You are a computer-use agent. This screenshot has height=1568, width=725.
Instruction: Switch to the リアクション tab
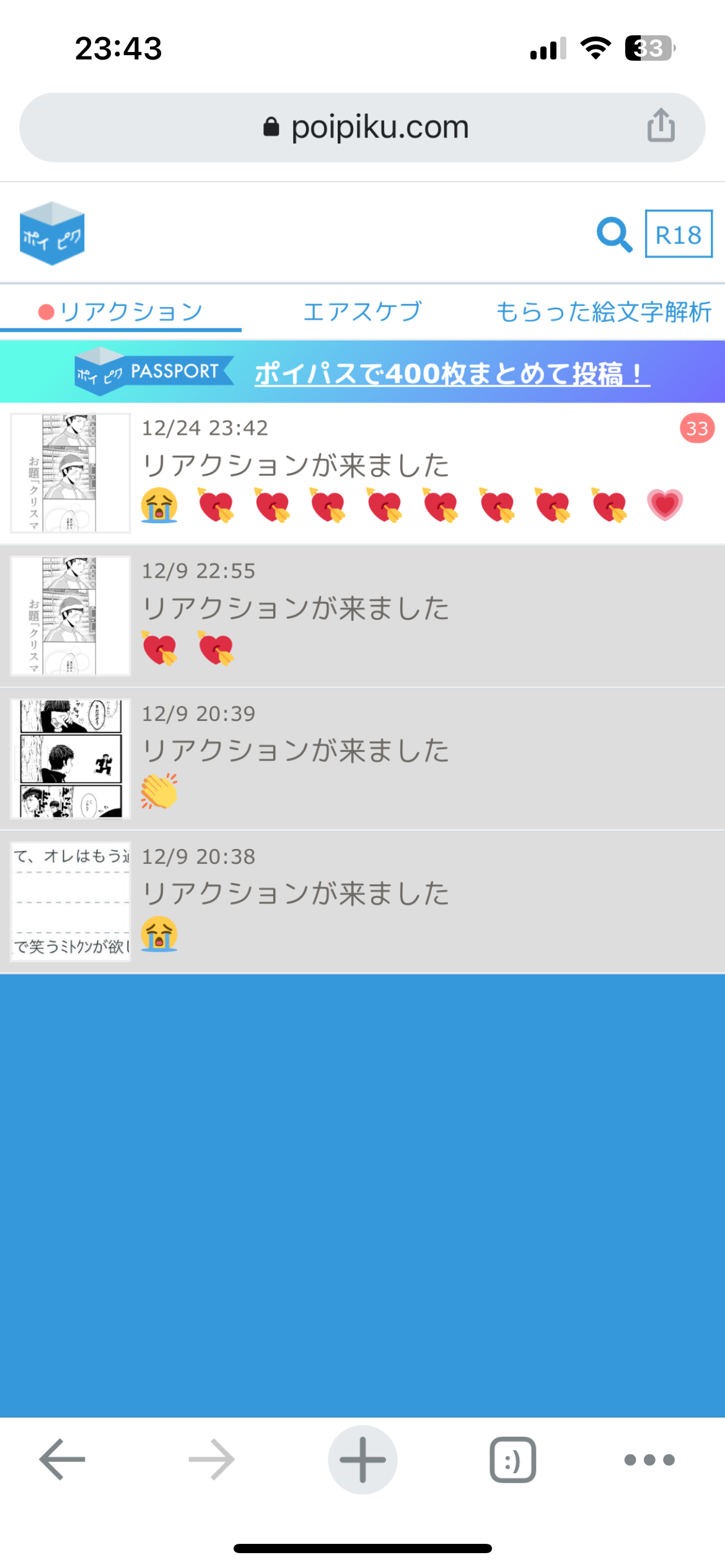pos(121,311)
